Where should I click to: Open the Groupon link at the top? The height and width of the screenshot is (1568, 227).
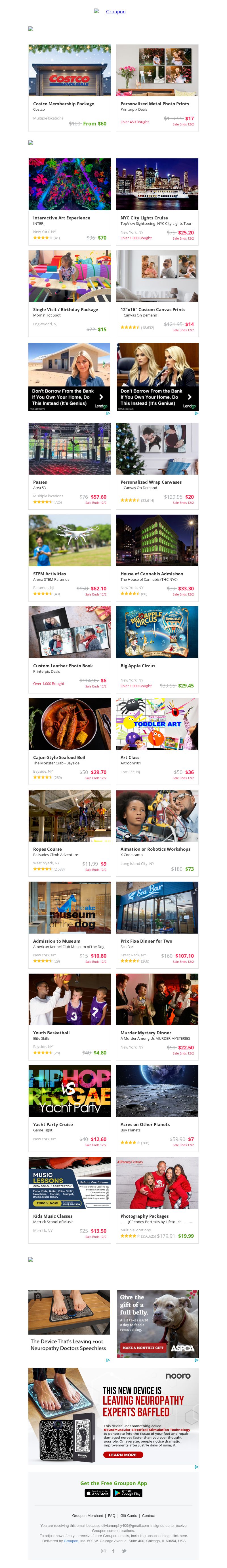point(116,12)
